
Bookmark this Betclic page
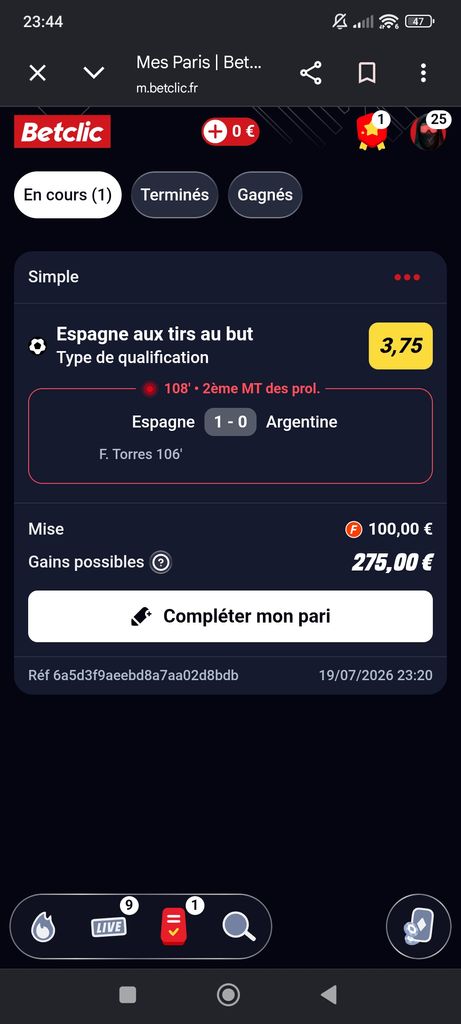[367, 73]
